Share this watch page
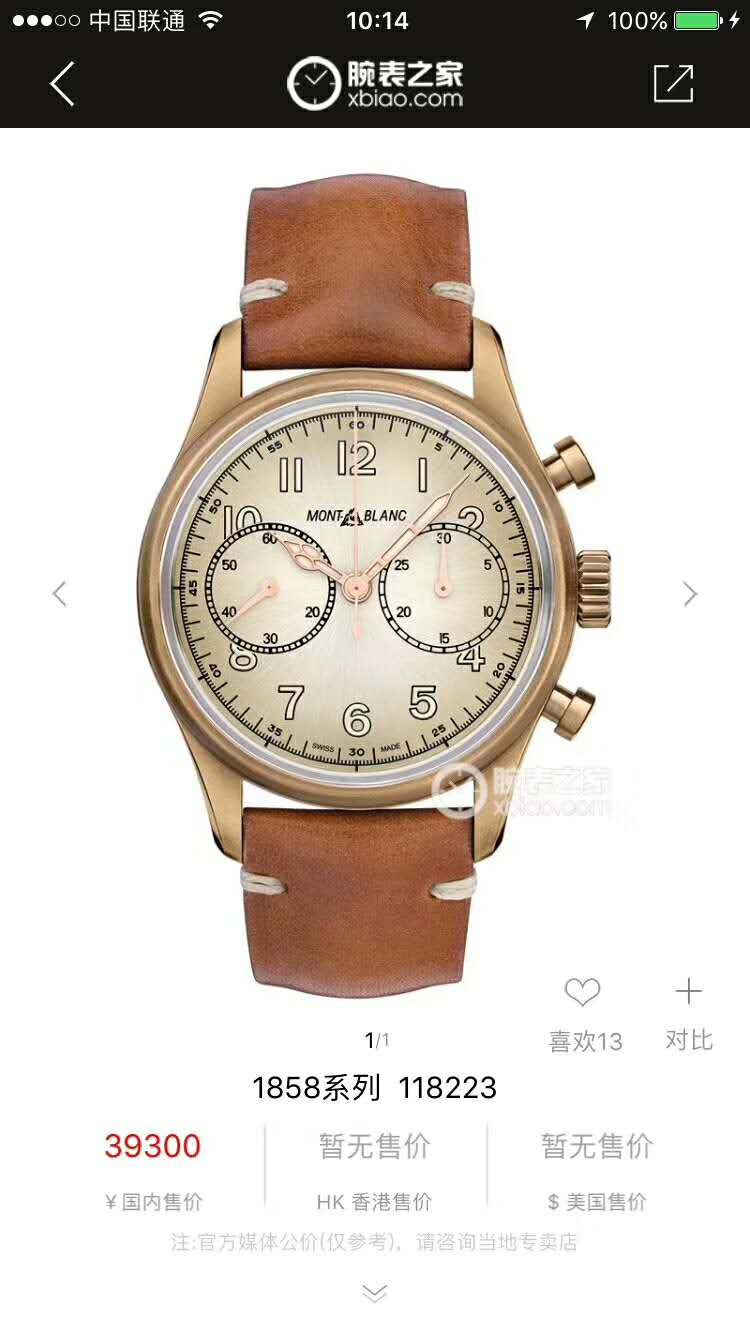This screenshot has width=750, height=1334. click(x=673, y=84)
